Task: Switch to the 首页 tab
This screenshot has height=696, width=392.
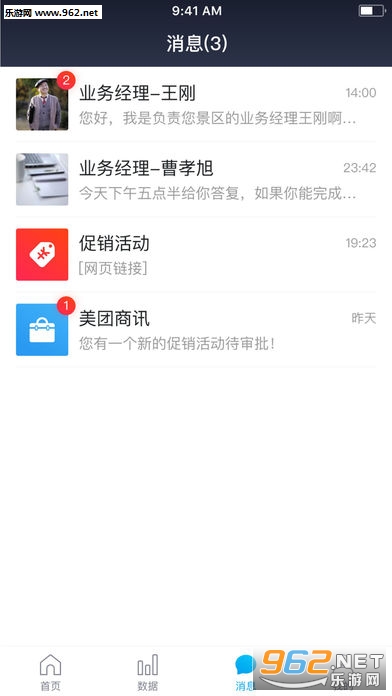Action: (x=50, y=672)
